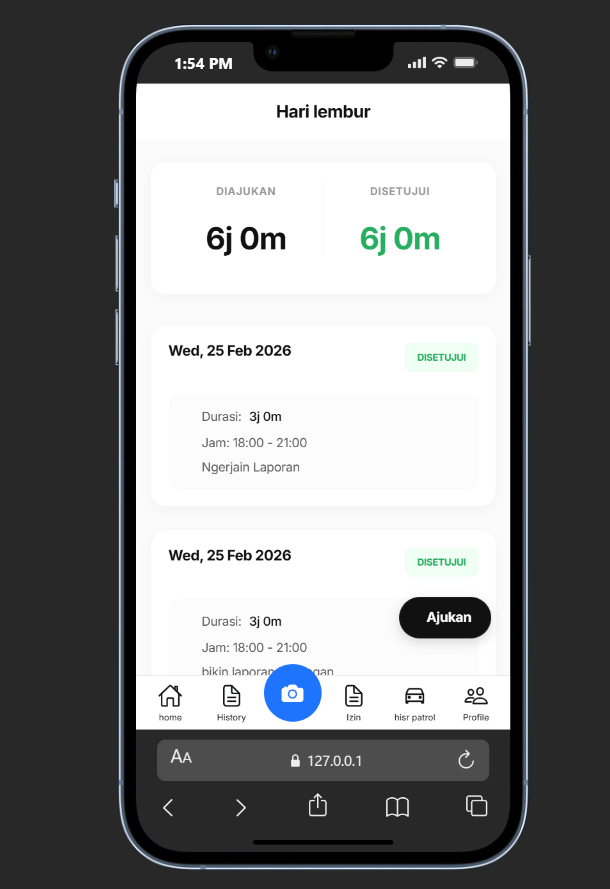
Task: Switch to the History tab
Action: point(231,703)
